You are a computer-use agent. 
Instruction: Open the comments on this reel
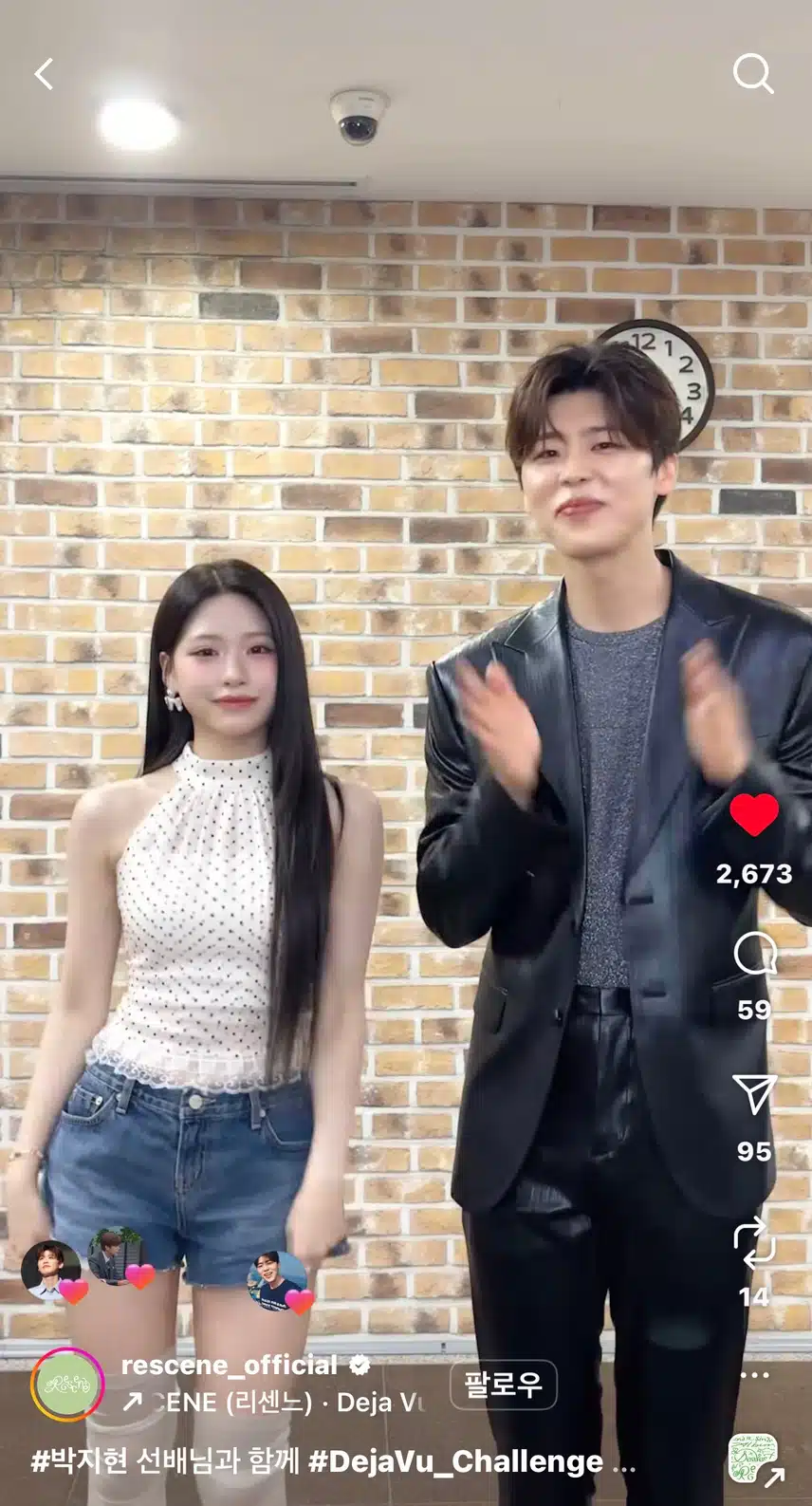coord(755,954)
